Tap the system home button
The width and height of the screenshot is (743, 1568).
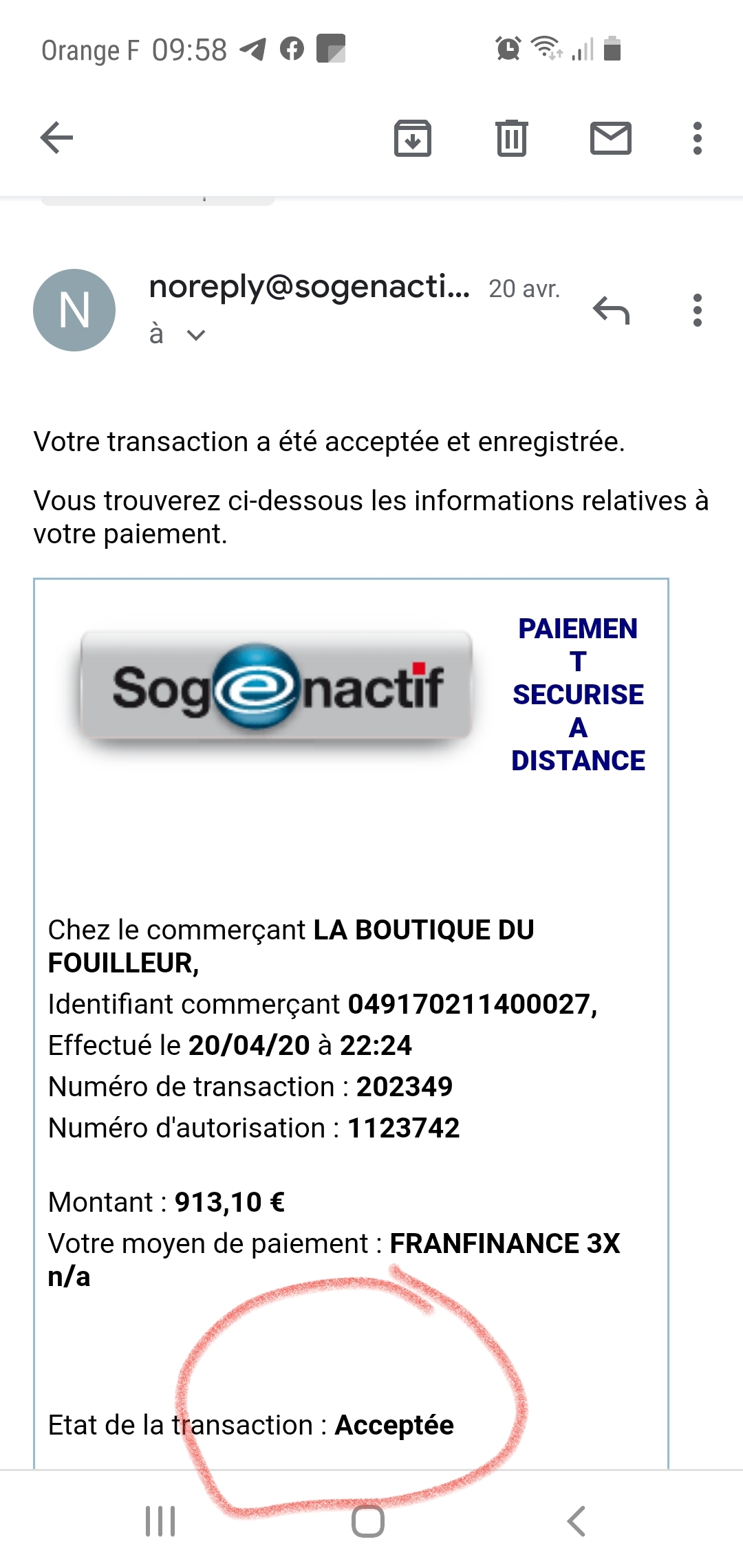[x=368, y=1521]
